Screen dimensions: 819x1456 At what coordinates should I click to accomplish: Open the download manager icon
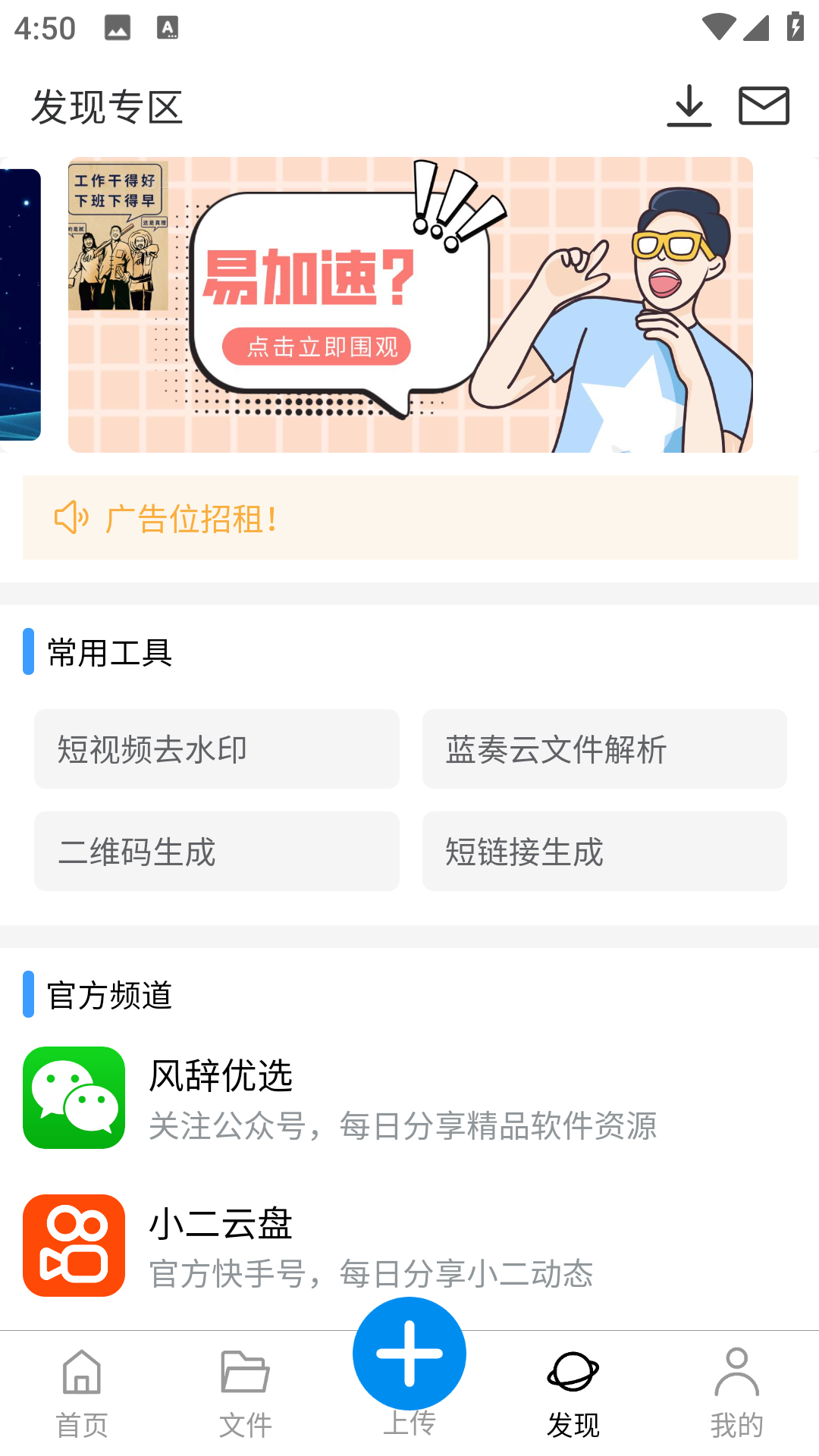tap(689, 106)
